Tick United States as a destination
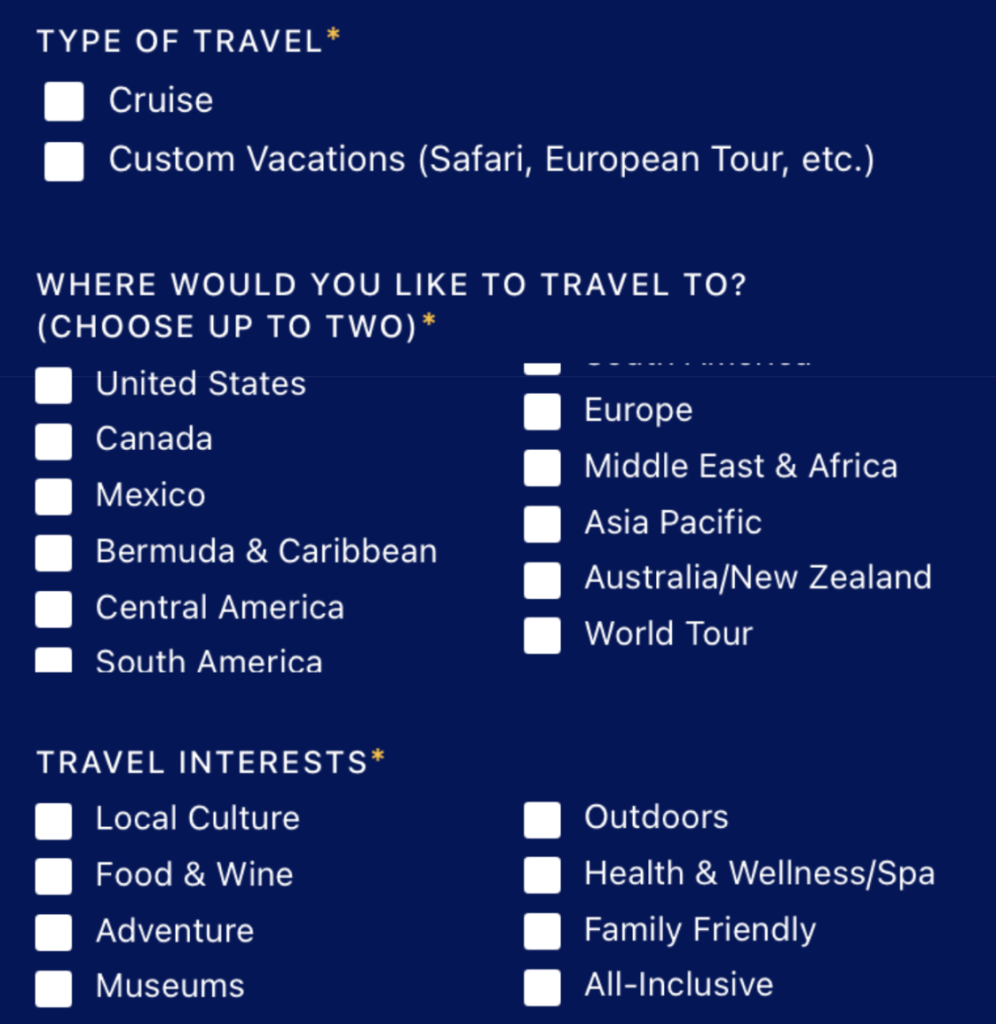 pos(54,386)
